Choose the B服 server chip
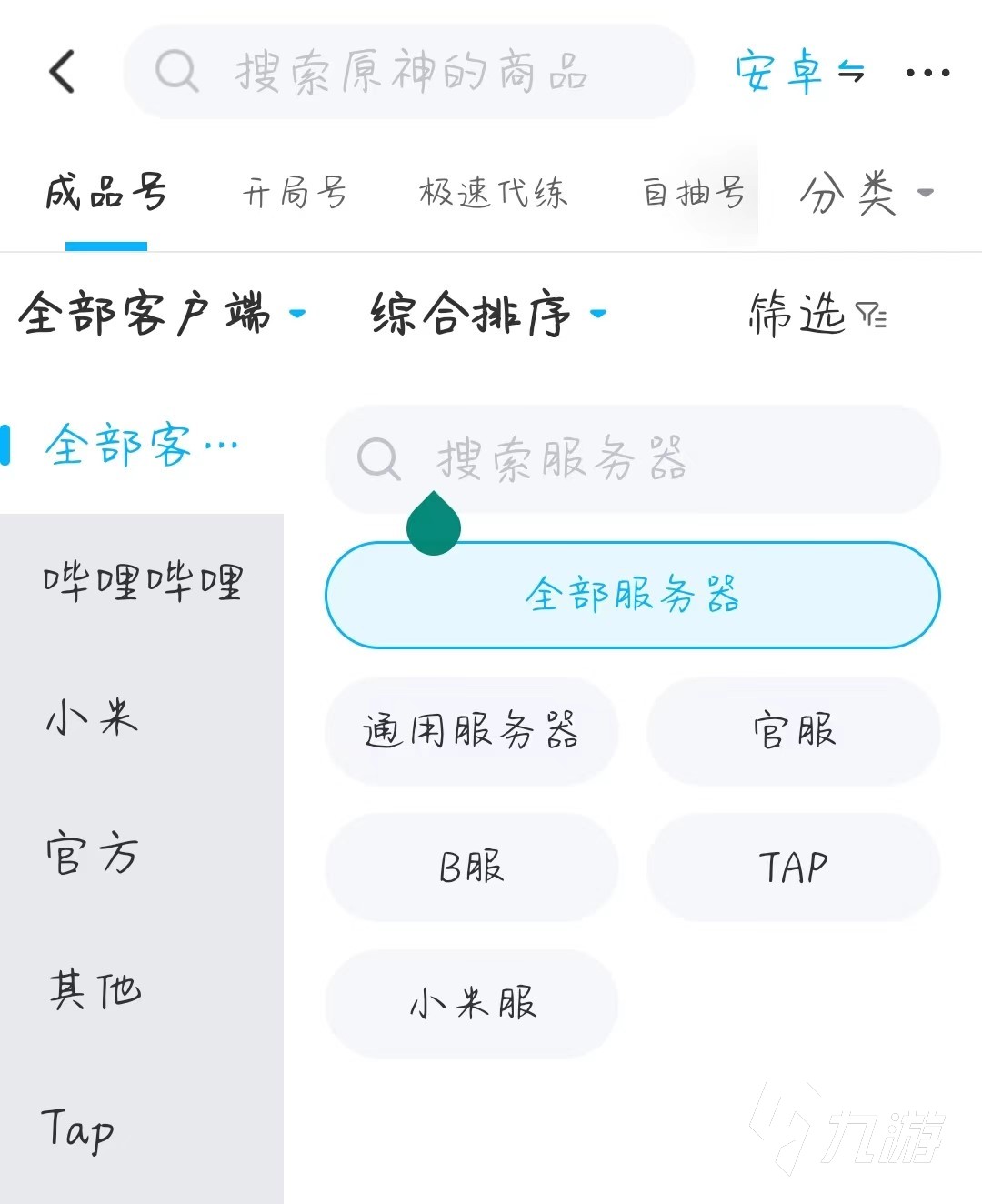The width and height of the screenshot is (982, 1204). click(471, 867)
